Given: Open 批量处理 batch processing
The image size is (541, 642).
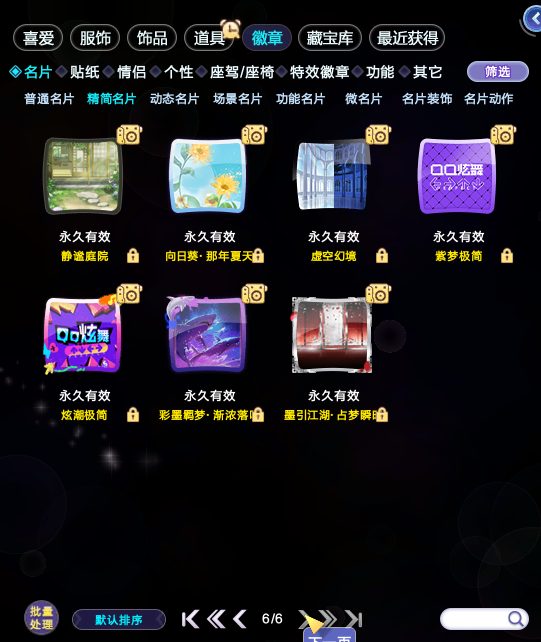Looking at the screenshot, I should [x=41, y=618].
